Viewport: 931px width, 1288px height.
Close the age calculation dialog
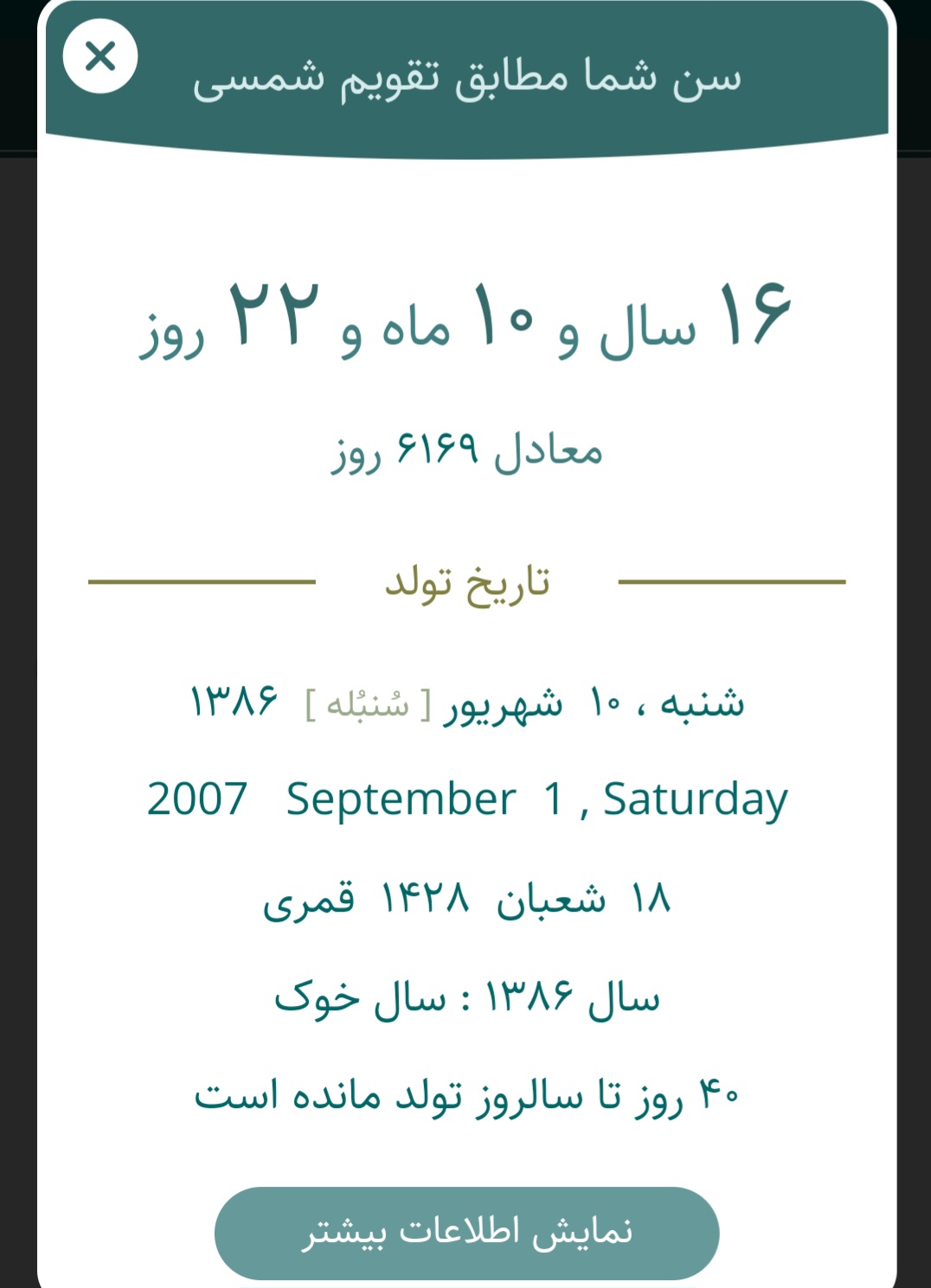point(100,57)
